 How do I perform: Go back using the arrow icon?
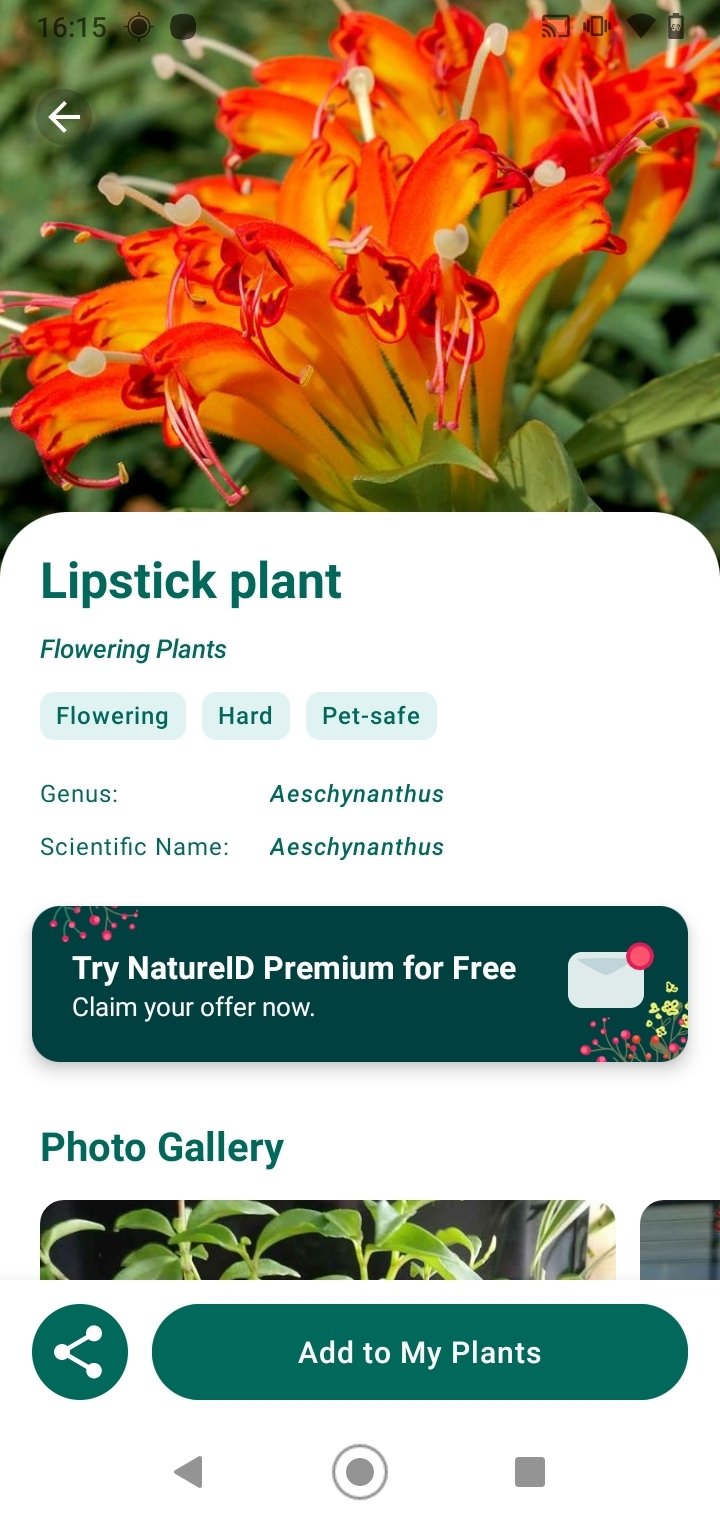(64, 119)
